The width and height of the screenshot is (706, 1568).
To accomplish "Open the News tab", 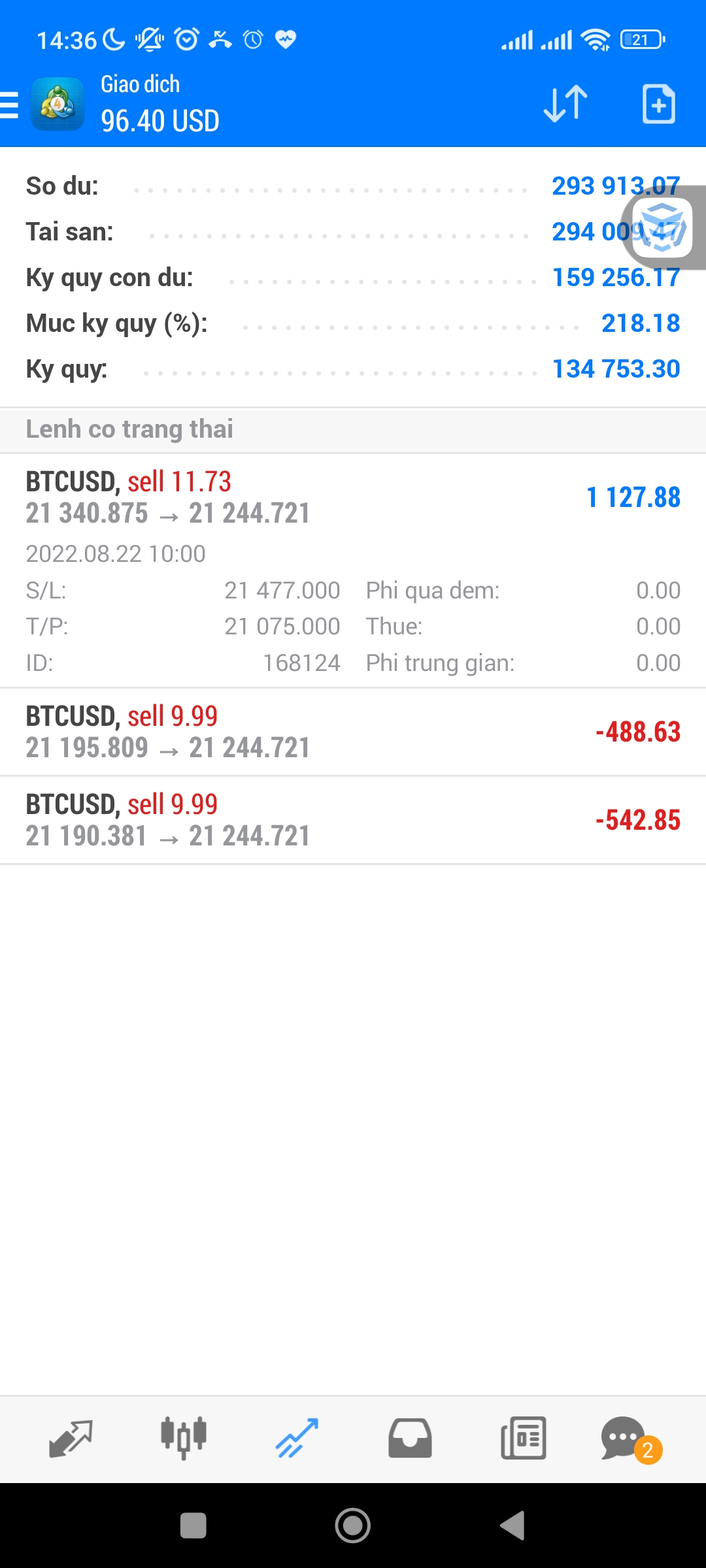I will 523,1439.
